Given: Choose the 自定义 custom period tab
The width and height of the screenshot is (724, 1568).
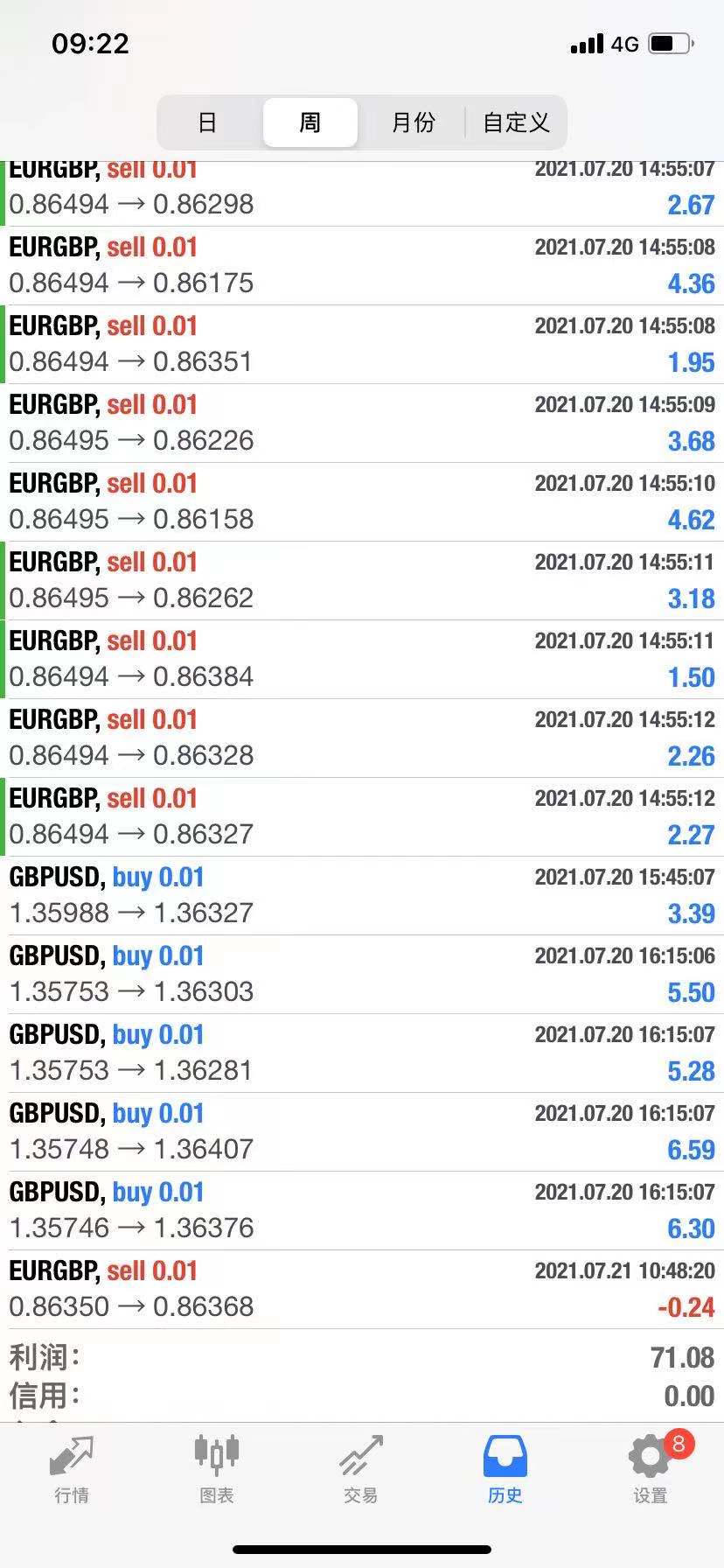Looking at the screenshot, I should [x=516, y=122].
